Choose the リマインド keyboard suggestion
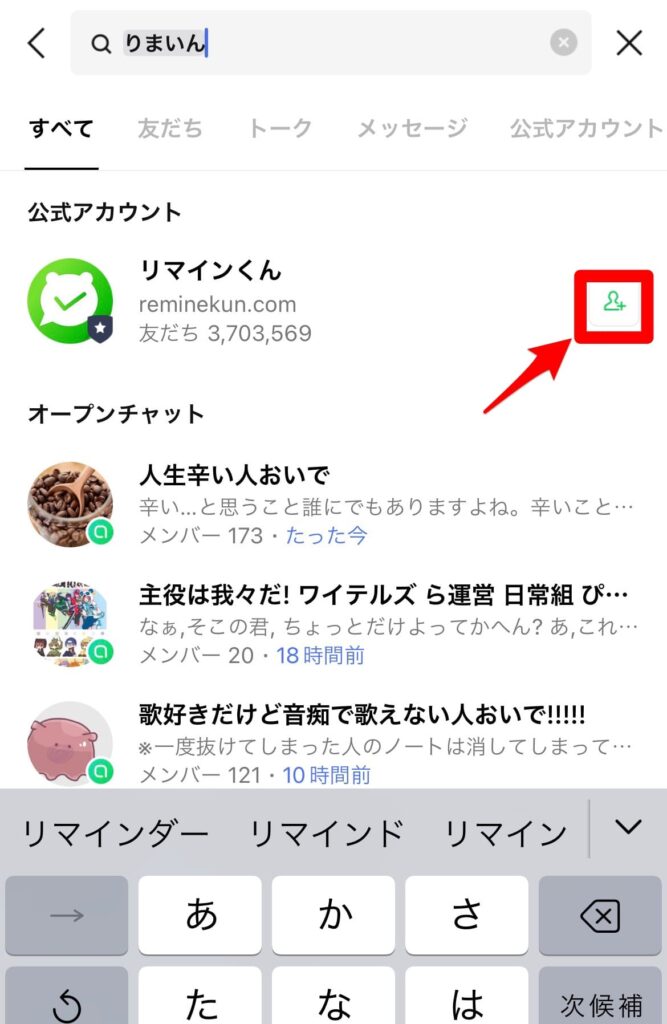 tap(327, 832)
